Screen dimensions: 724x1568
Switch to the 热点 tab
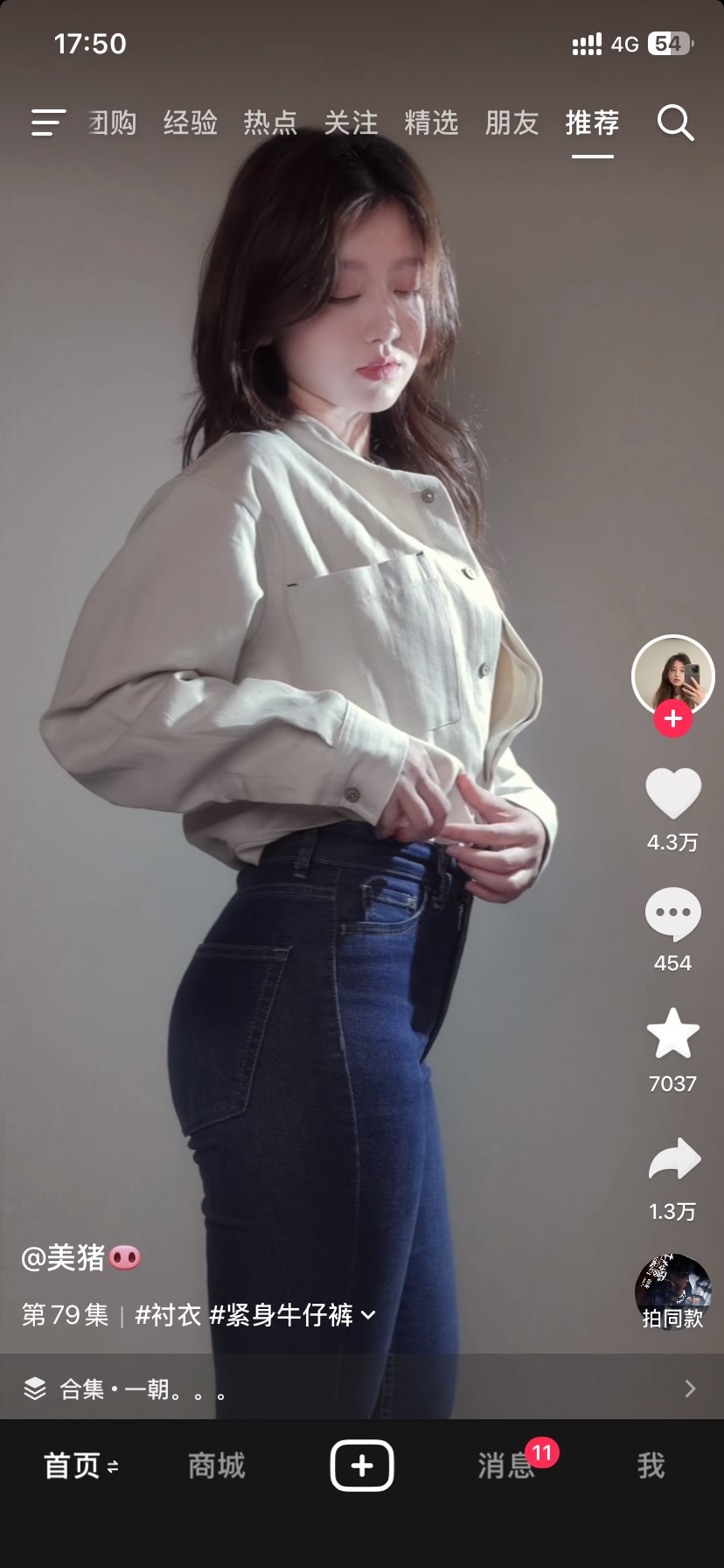click(x=270, y=122)
